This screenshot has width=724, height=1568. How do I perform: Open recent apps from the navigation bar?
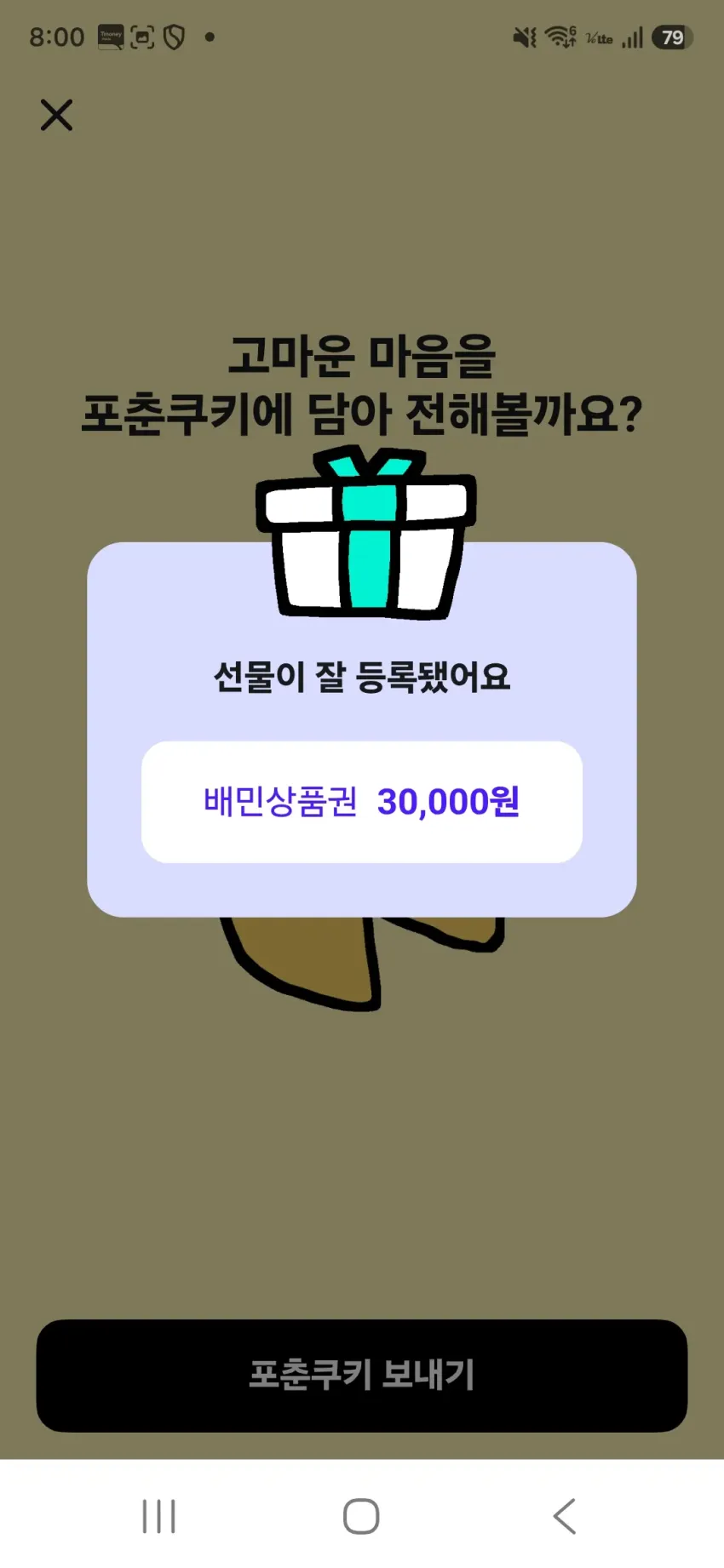[159, 1516]
